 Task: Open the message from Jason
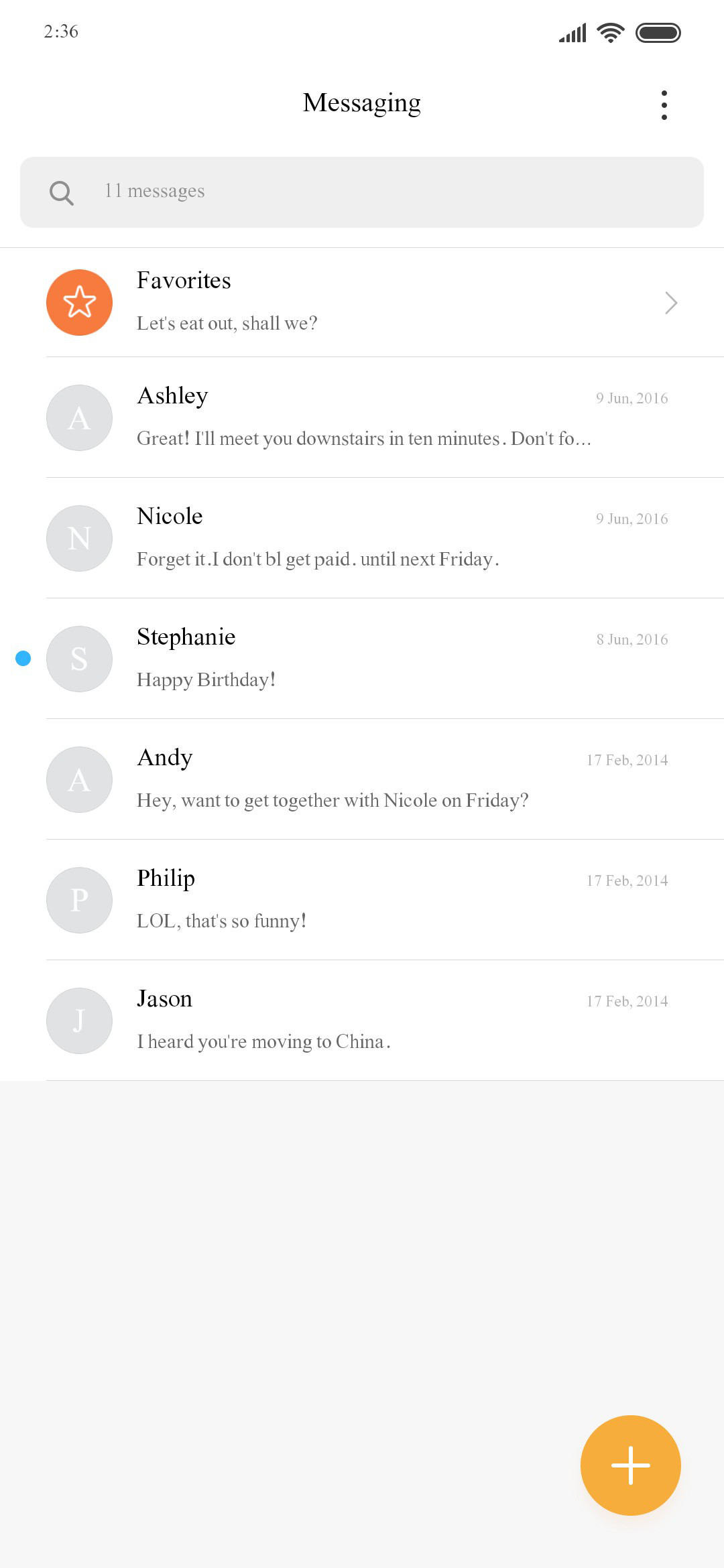pyautogui.click(x=362, y=1021)
